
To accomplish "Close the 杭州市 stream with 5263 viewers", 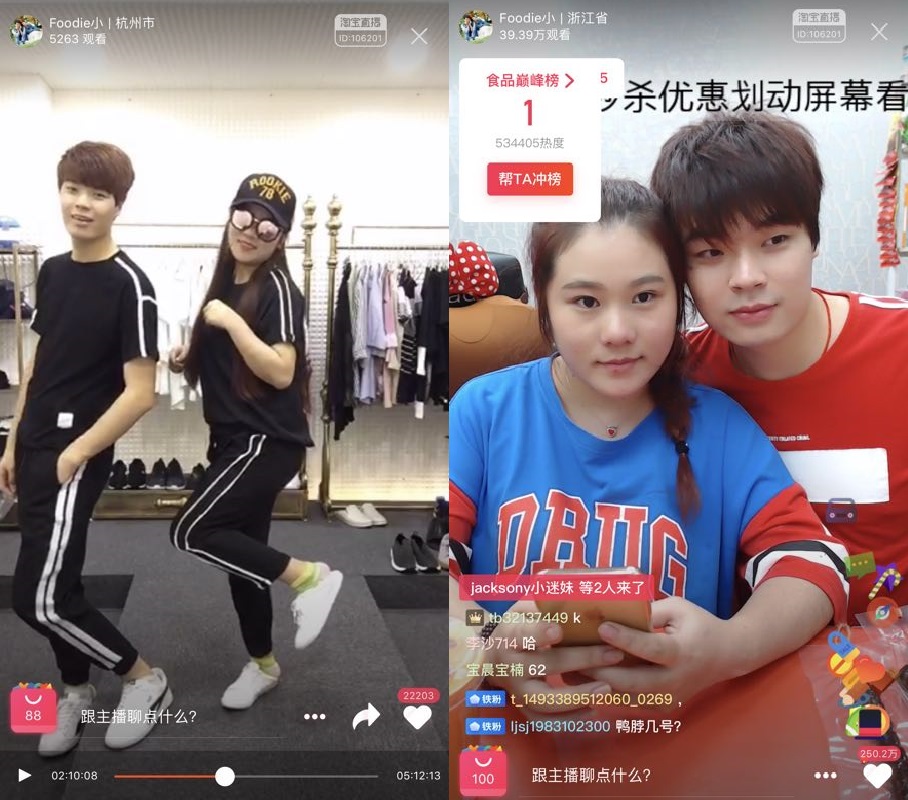I will pyautogui.click(x=419, y=36).
